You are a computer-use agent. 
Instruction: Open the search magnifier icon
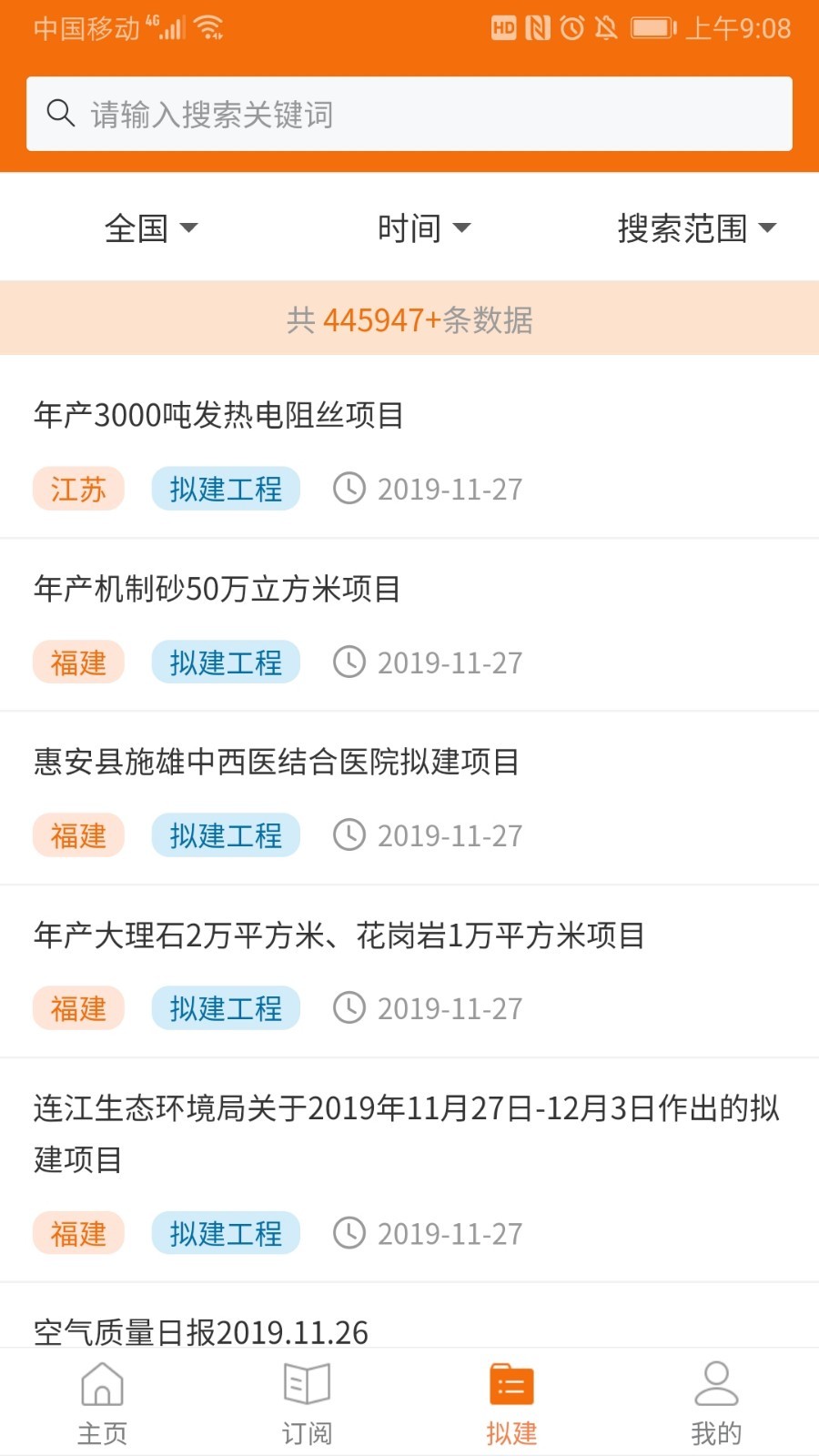pyautogui.click(x=60, y=113)
